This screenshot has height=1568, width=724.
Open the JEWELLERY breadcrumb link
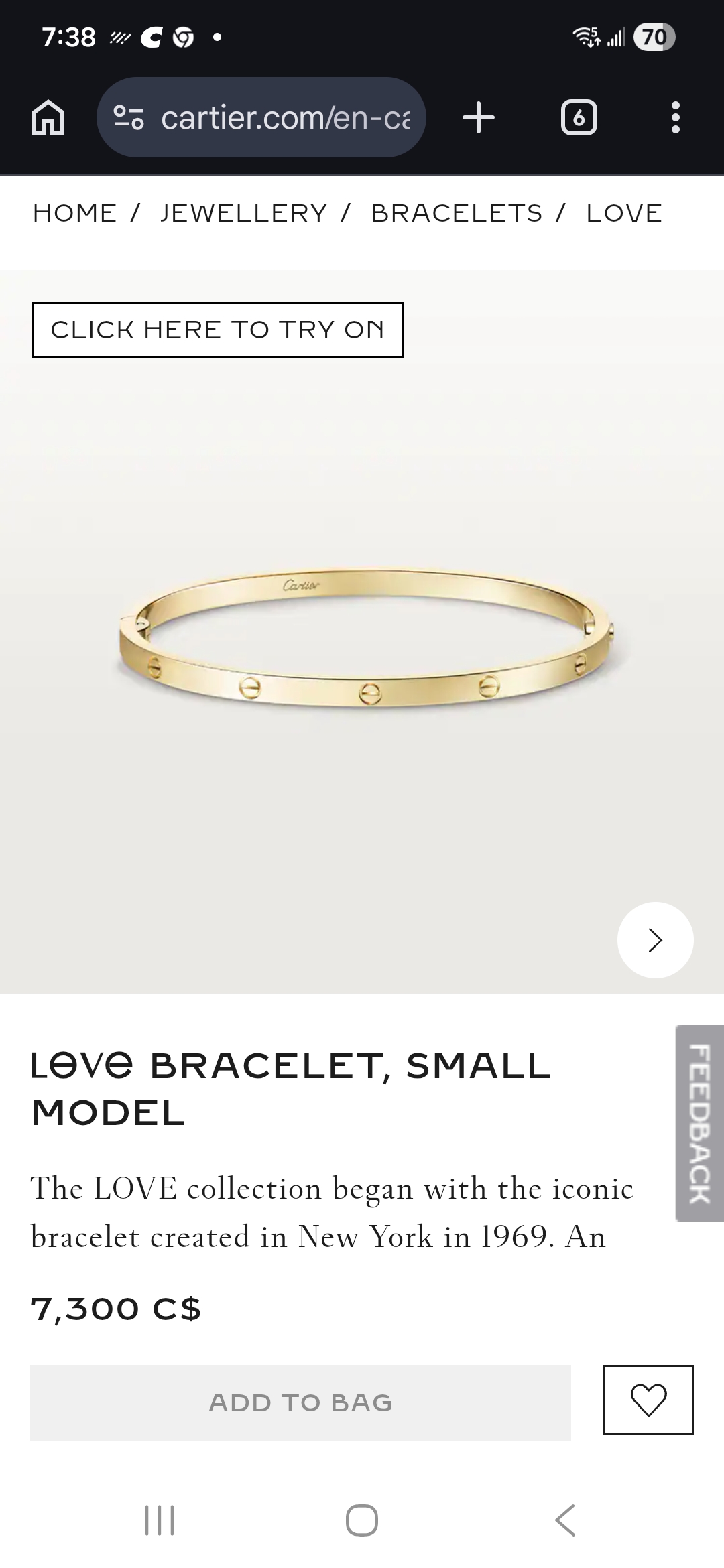[244, 213]
